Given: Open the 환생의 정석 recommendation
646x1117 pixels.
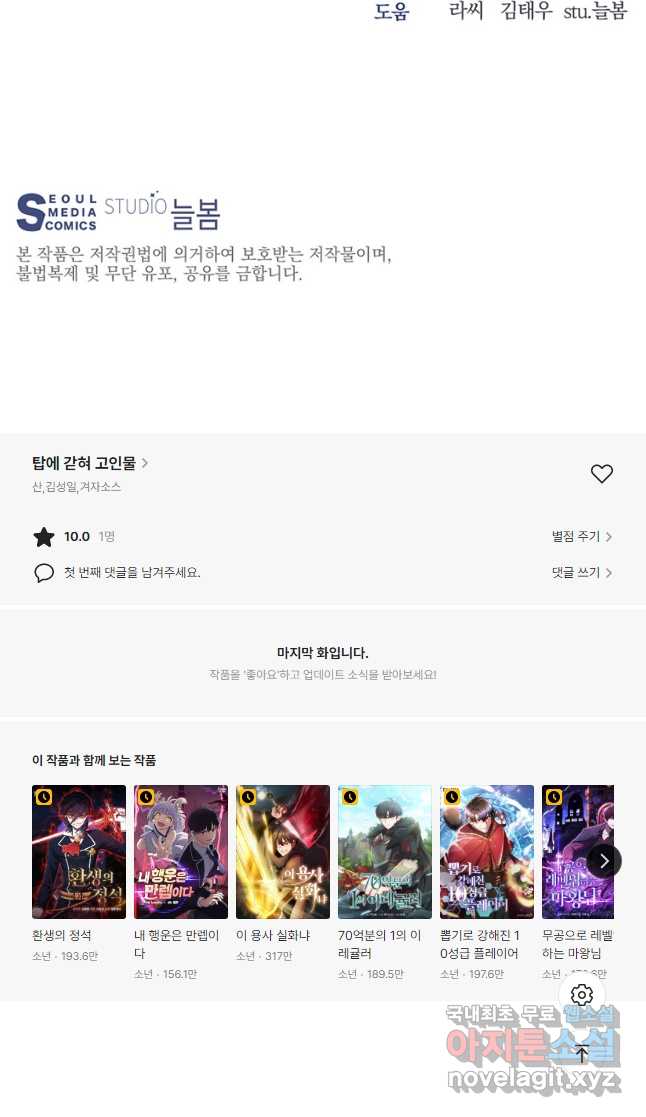Looking at the screenshot, I should pyautogui.click(x=79, y=852).
